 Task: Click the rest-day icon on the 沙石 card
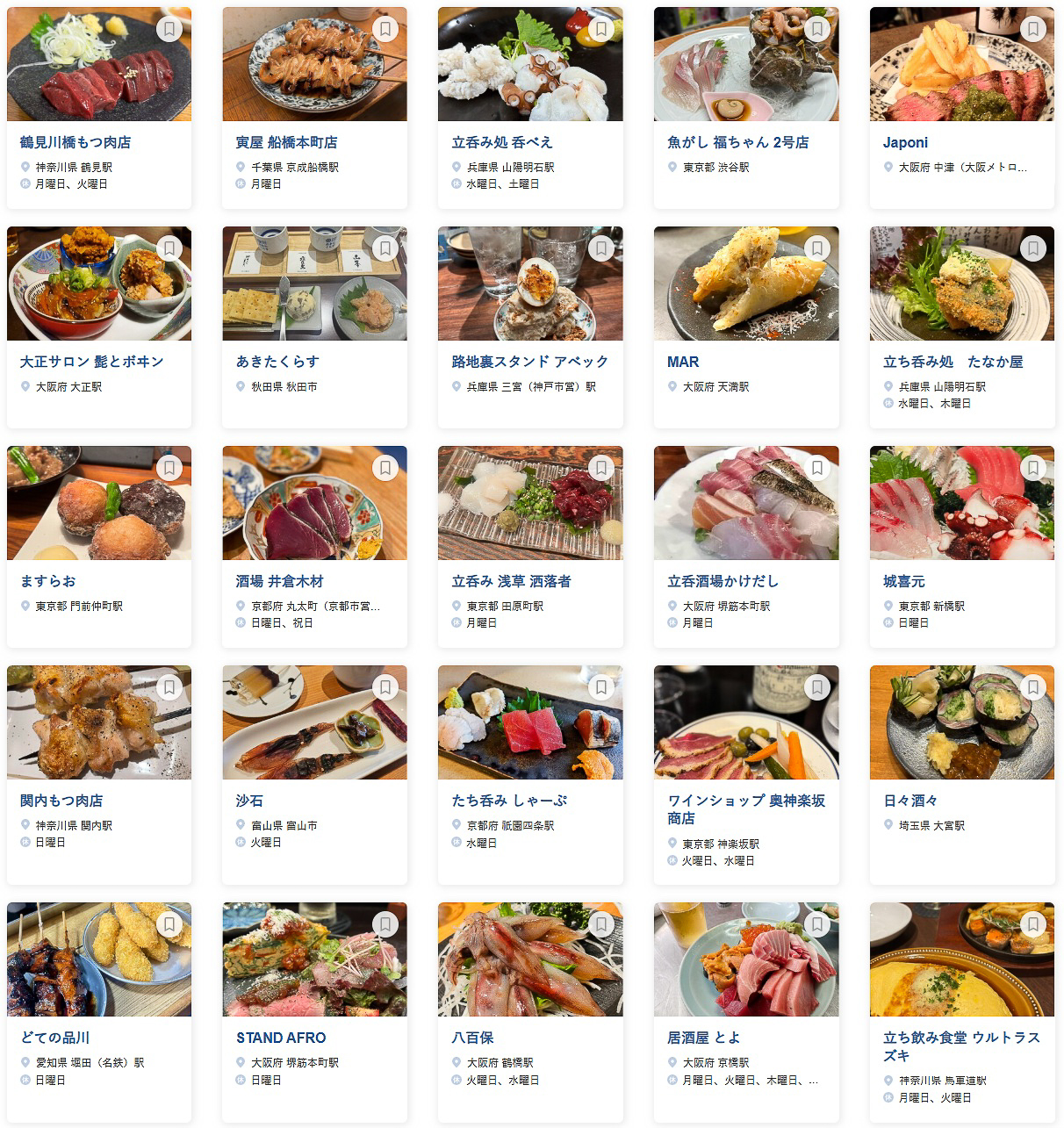[240, 842]
